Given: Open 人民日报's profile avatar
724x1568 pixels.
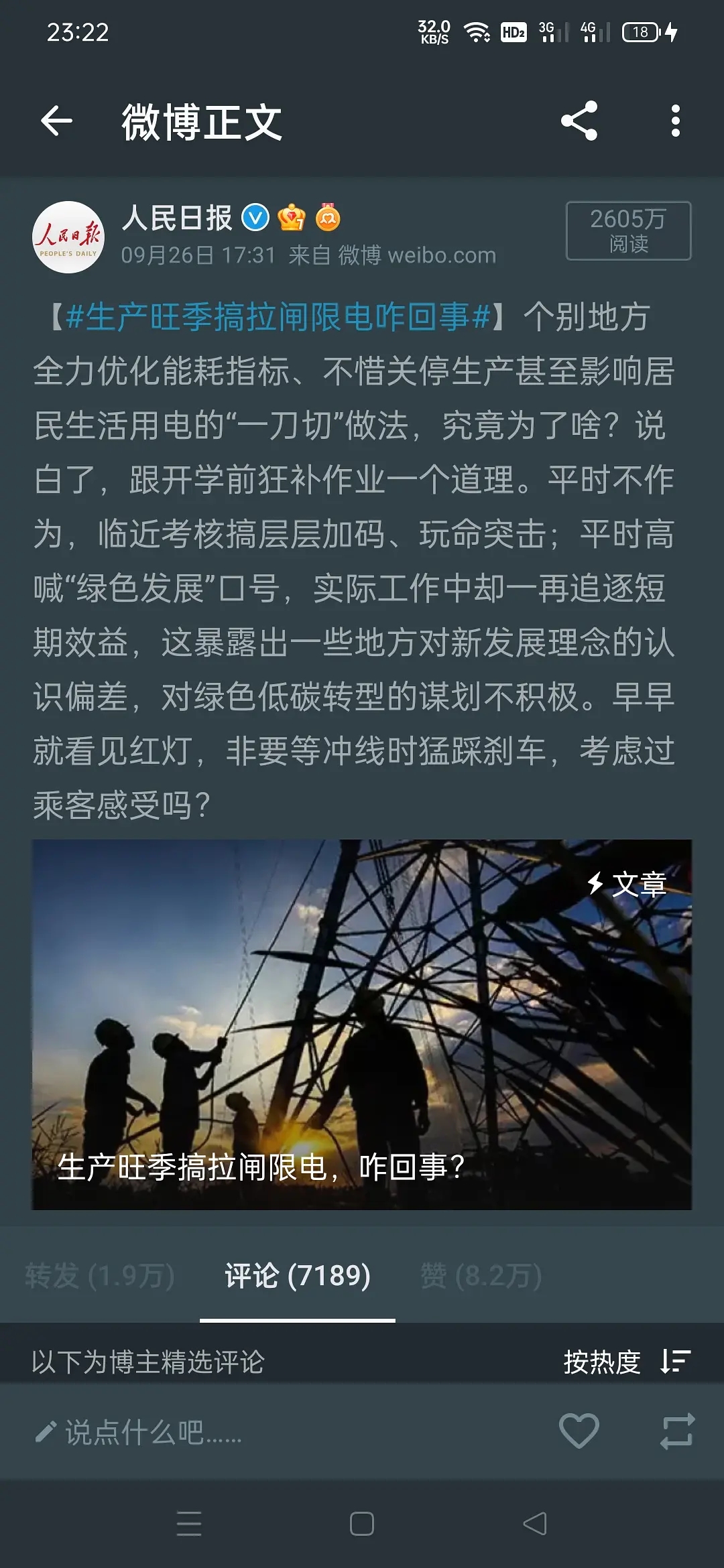Looking at the screenshot, I should pos(68,237).
